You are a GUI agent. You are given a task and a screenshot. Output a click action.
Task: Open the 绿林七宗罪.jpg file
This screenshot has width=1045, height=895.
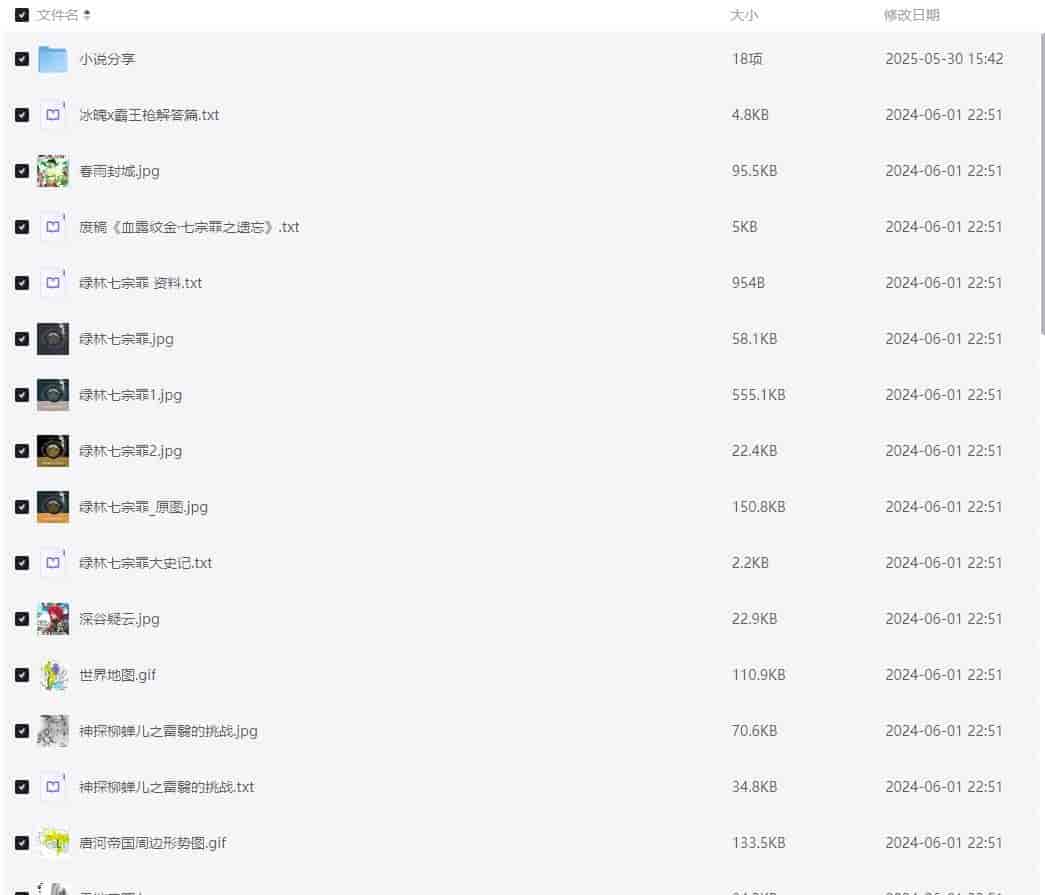pos(126,339)
